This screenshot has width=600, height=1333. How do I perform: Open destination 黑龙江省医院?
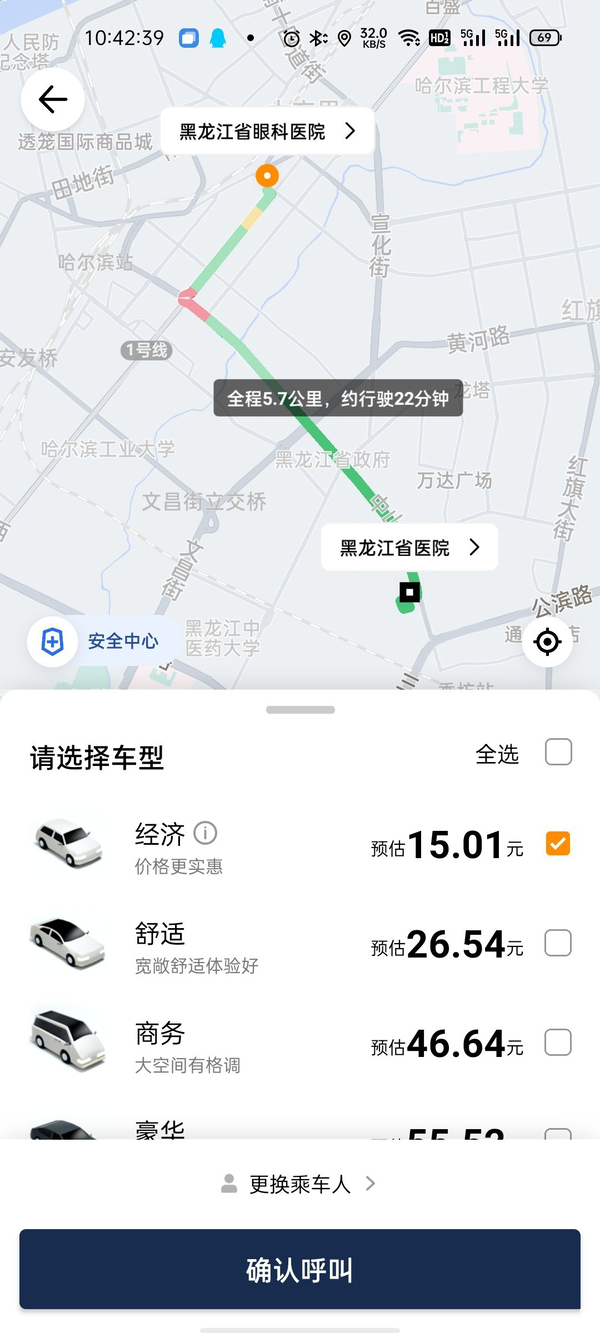409,548
